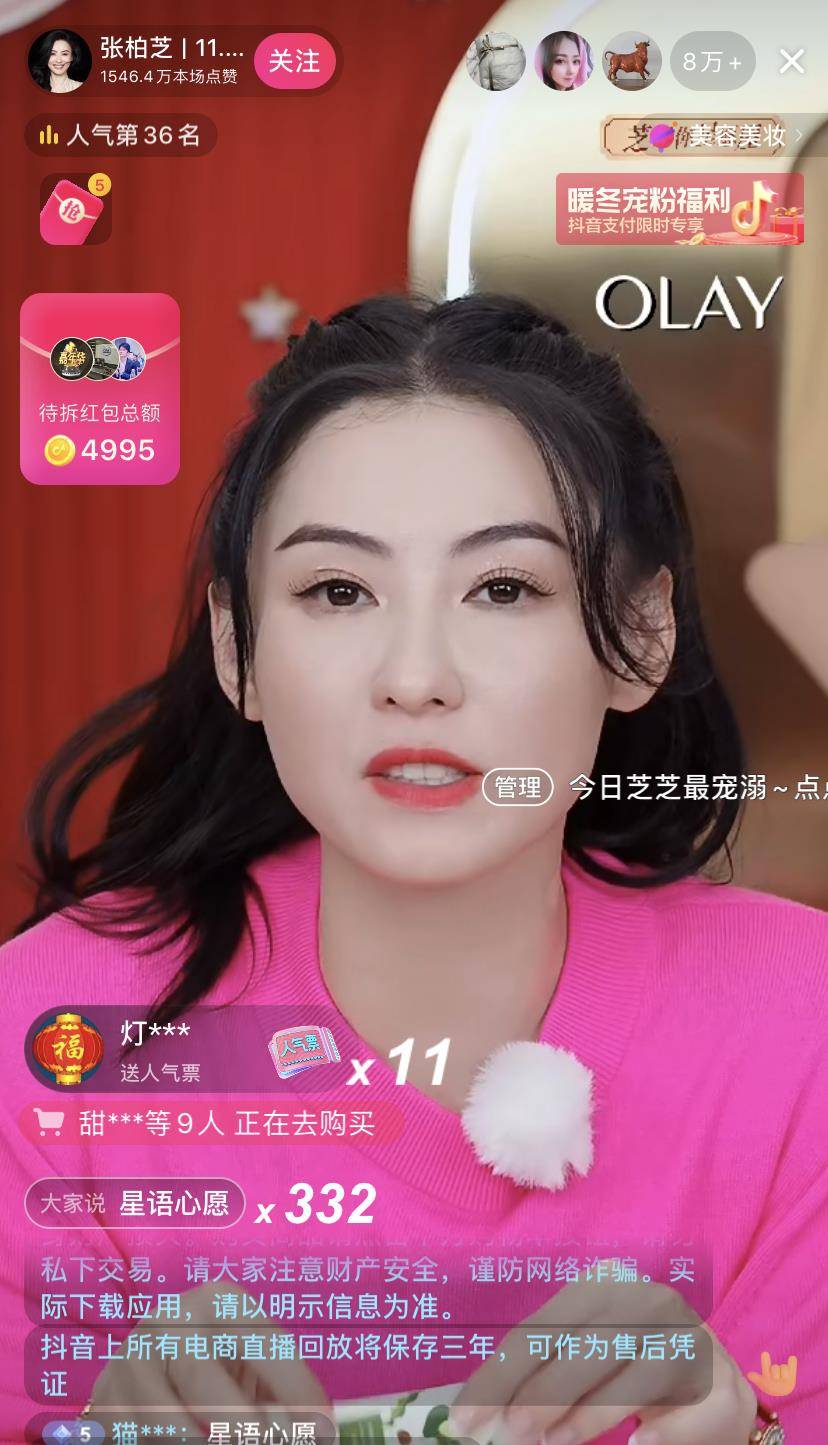The width and height of the screenshot is (828, 1445).
Task: View the bull statue viewer avatar
Action: pyautogui.click(x=632, y=62)
